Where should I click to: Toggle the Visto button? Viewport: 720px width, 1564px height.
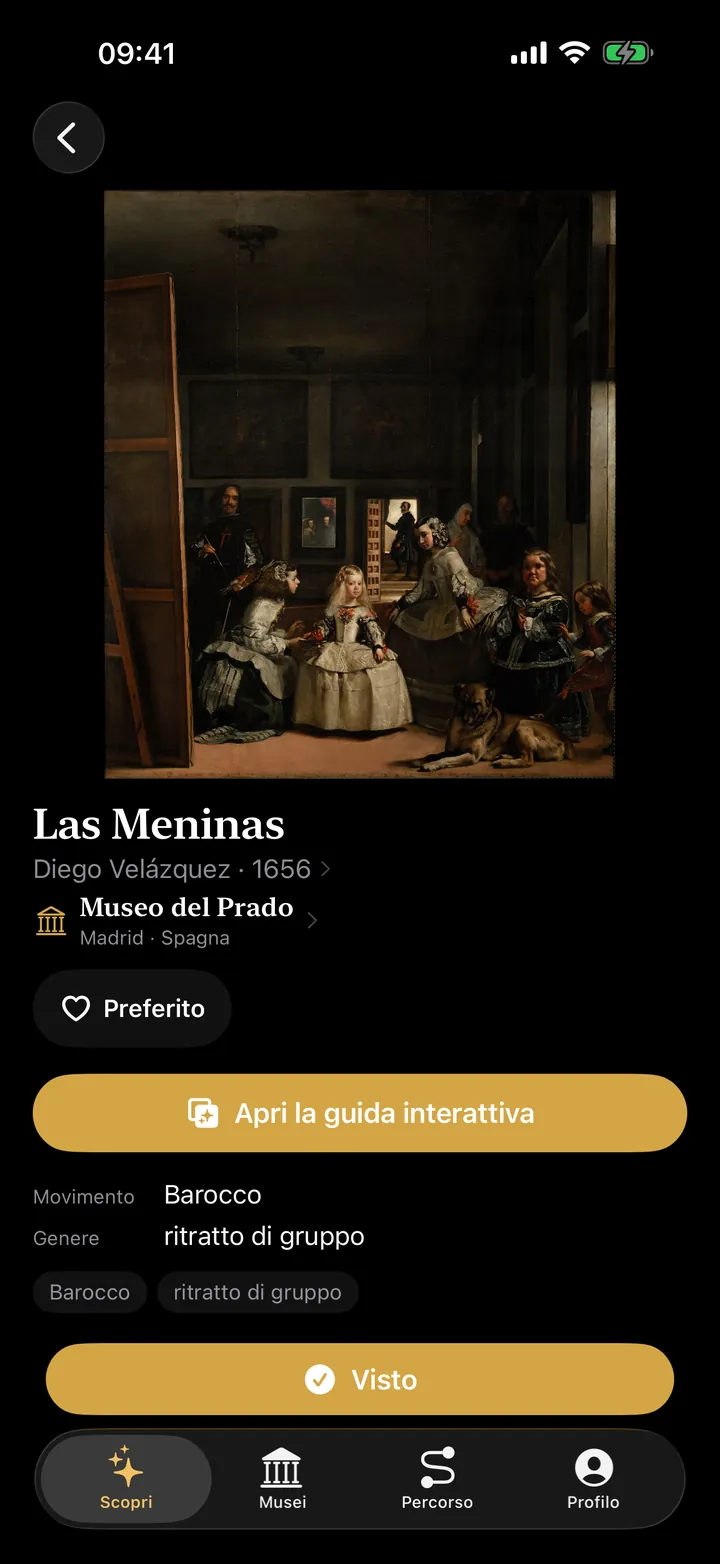click(360, 1379)
